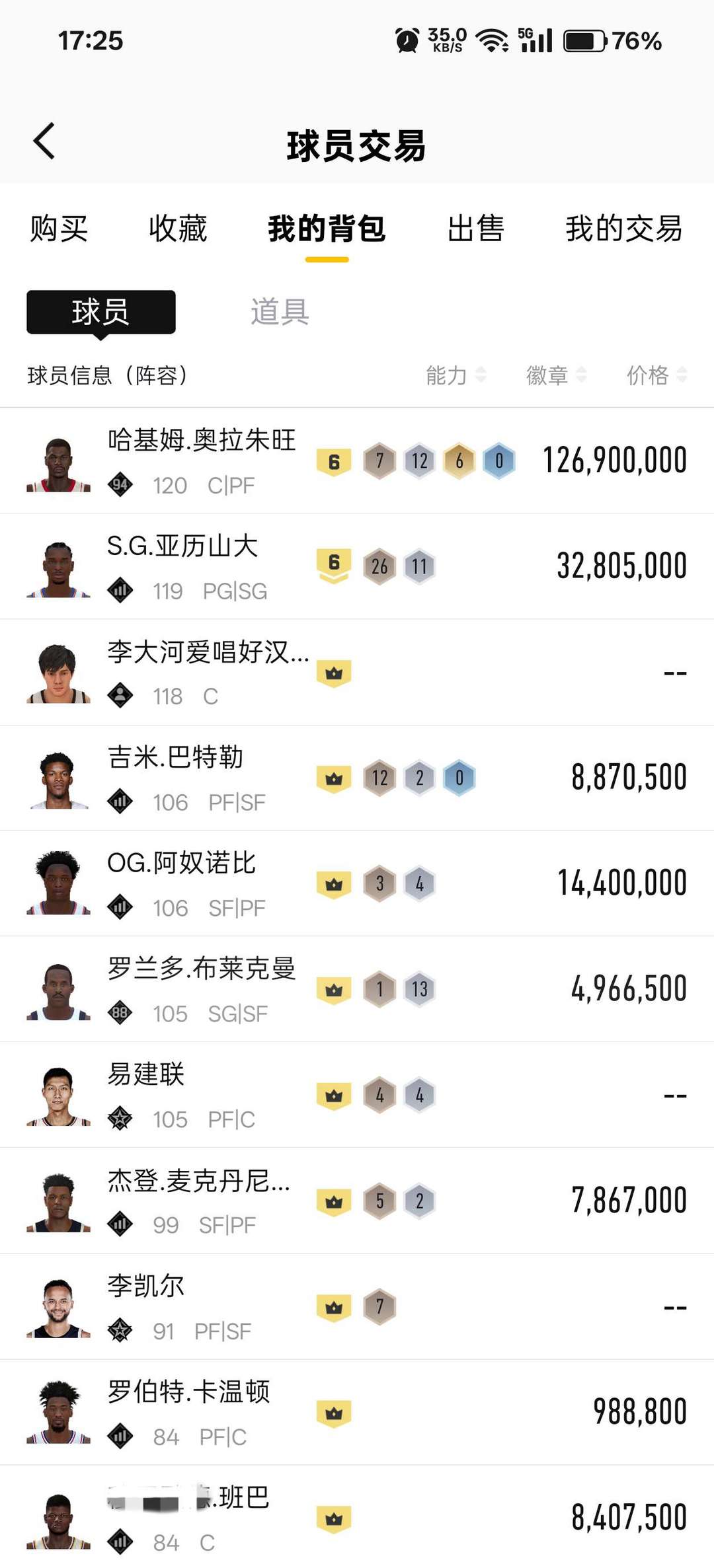Viewport: 714px width, 1568px height.
Task: Sort the list by 价格
Action: (657, 375)
